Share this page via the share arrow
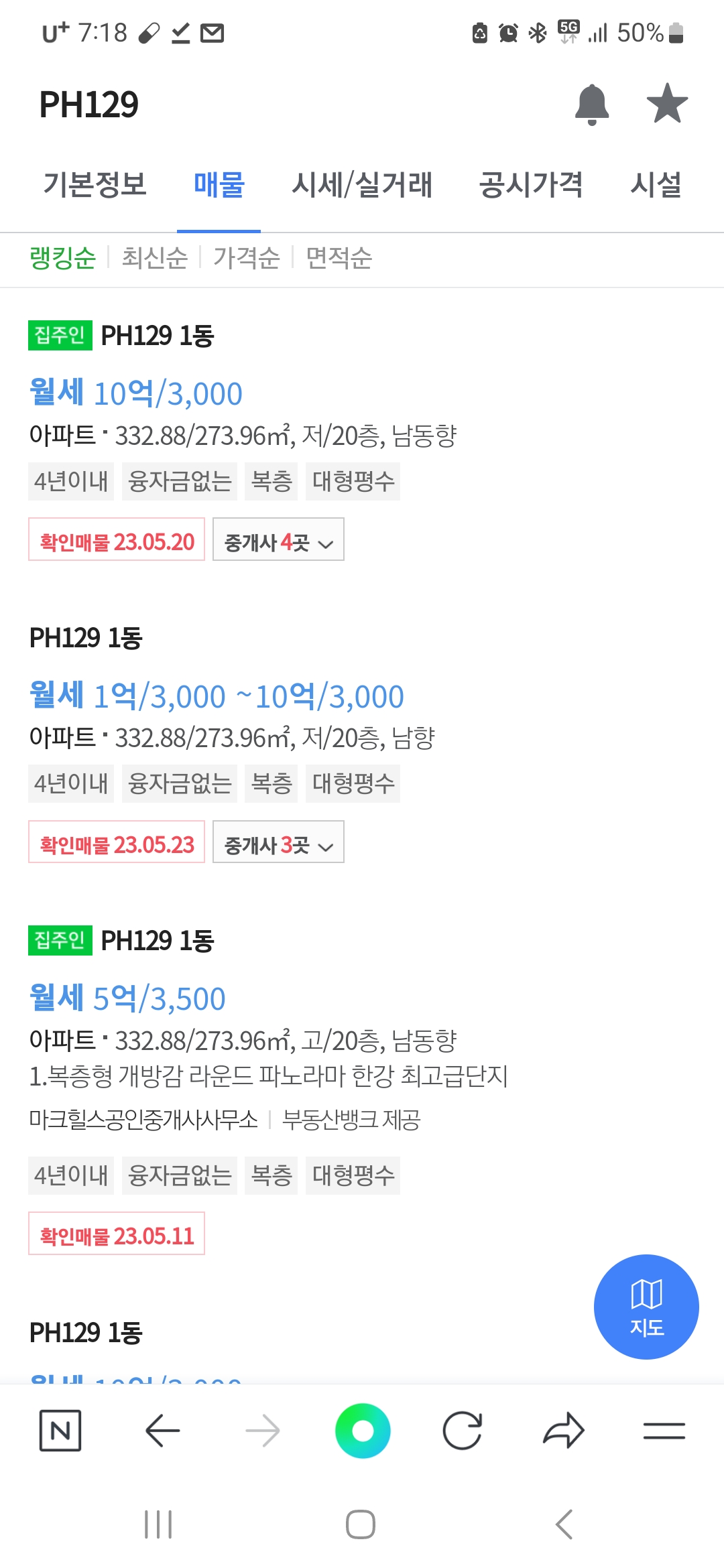Screen dimensions: 724x1568 point(563,1431)
